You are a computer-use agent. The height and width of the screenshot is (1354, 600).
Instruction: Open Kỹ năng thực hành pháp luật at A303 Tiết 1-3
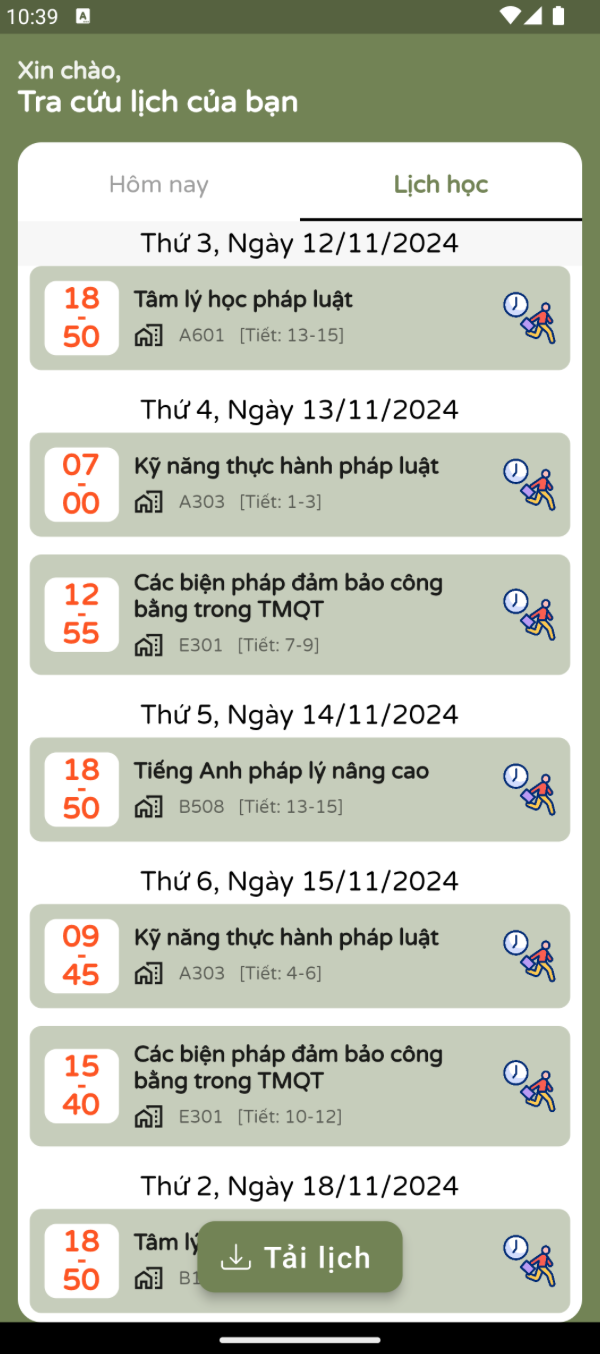(x=300, y=484)
